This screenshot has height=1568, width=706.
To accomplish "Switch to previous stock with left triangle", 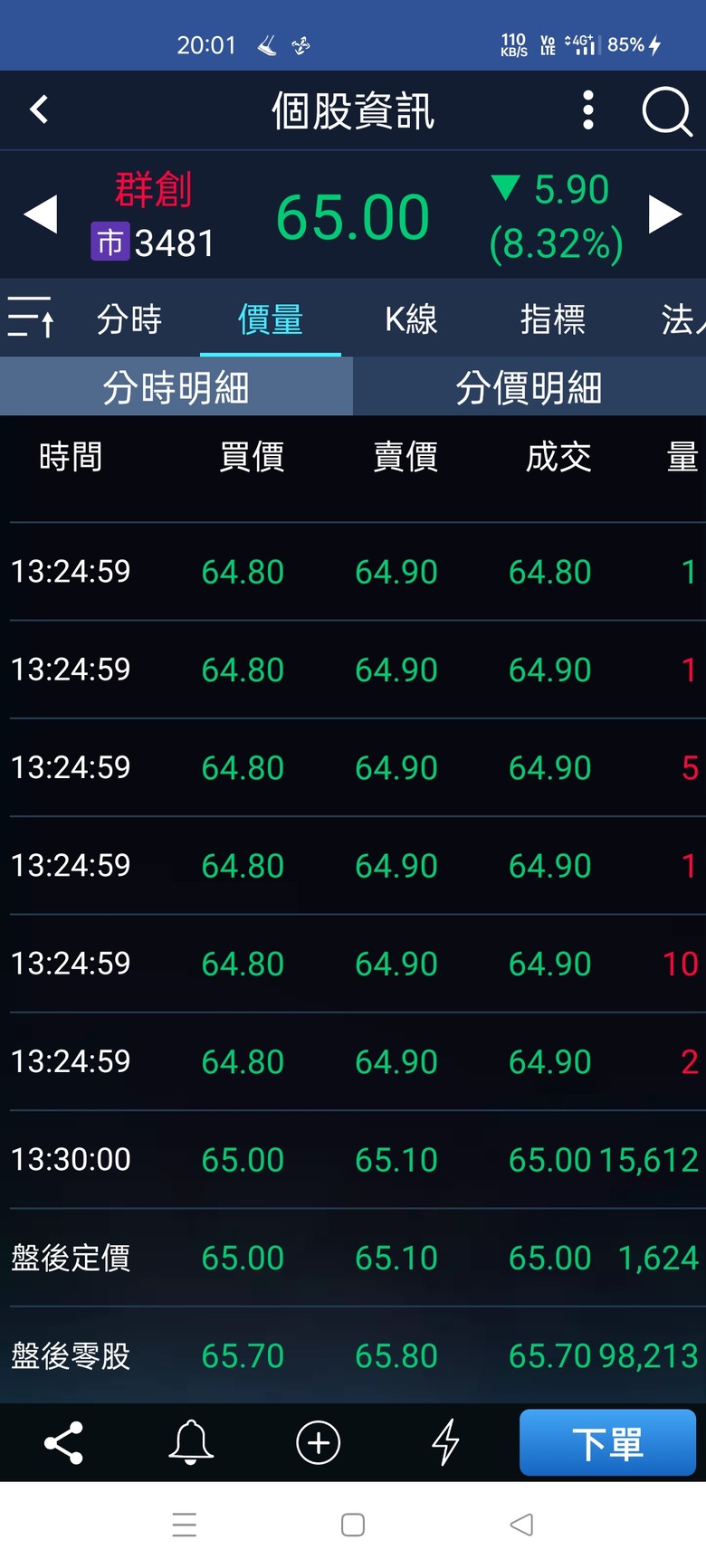I will tap(40, 215).
